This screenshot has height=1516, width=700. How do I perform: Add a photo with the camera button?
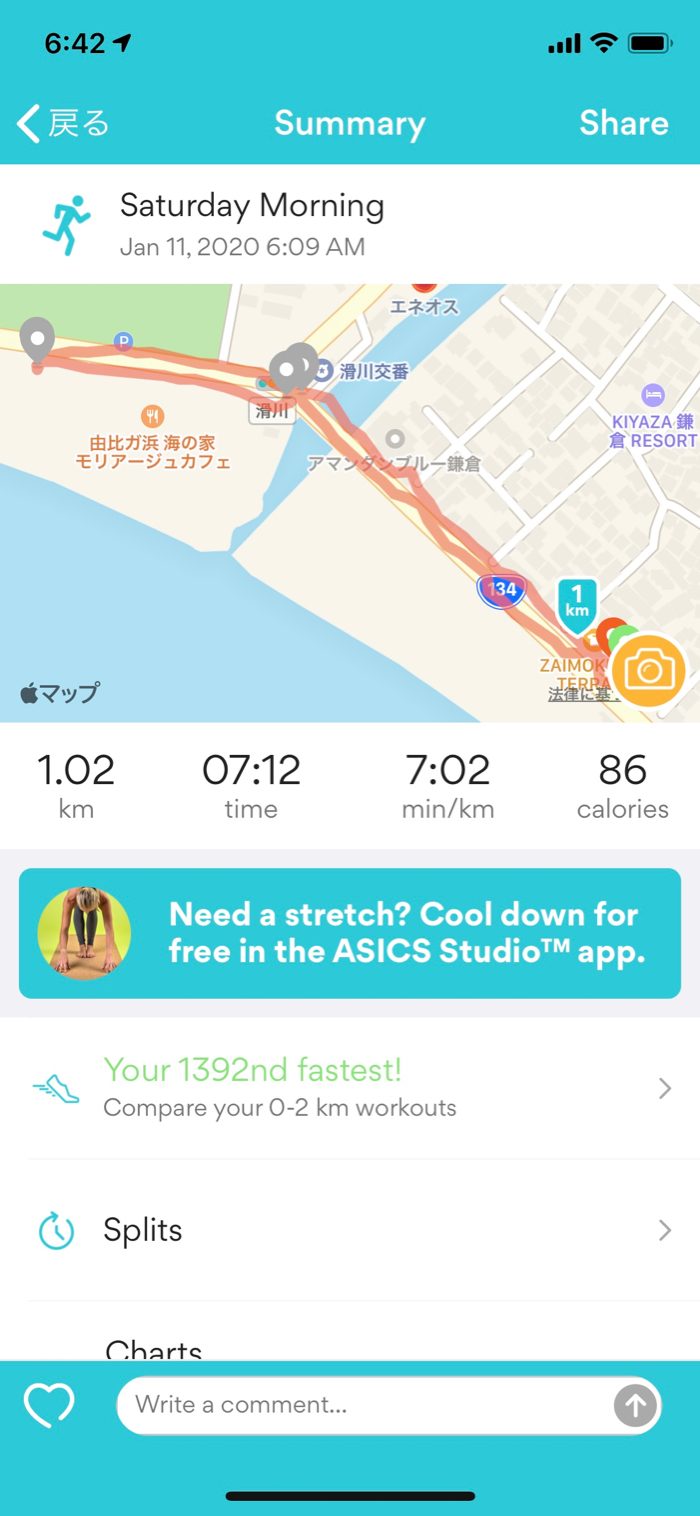[649, 671]
